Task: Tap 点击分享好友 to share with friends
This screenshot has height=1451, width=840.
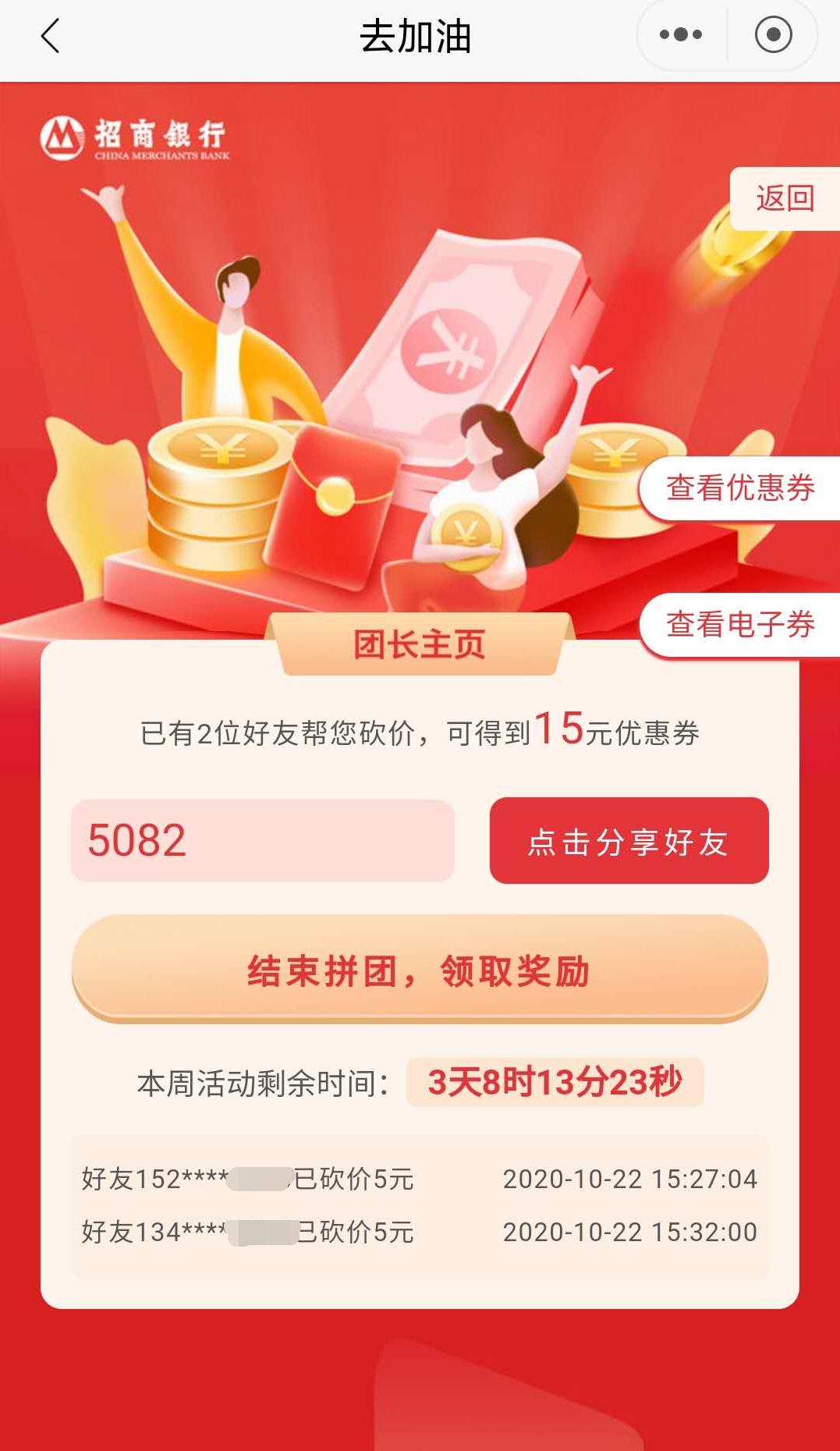Action: 629,841
